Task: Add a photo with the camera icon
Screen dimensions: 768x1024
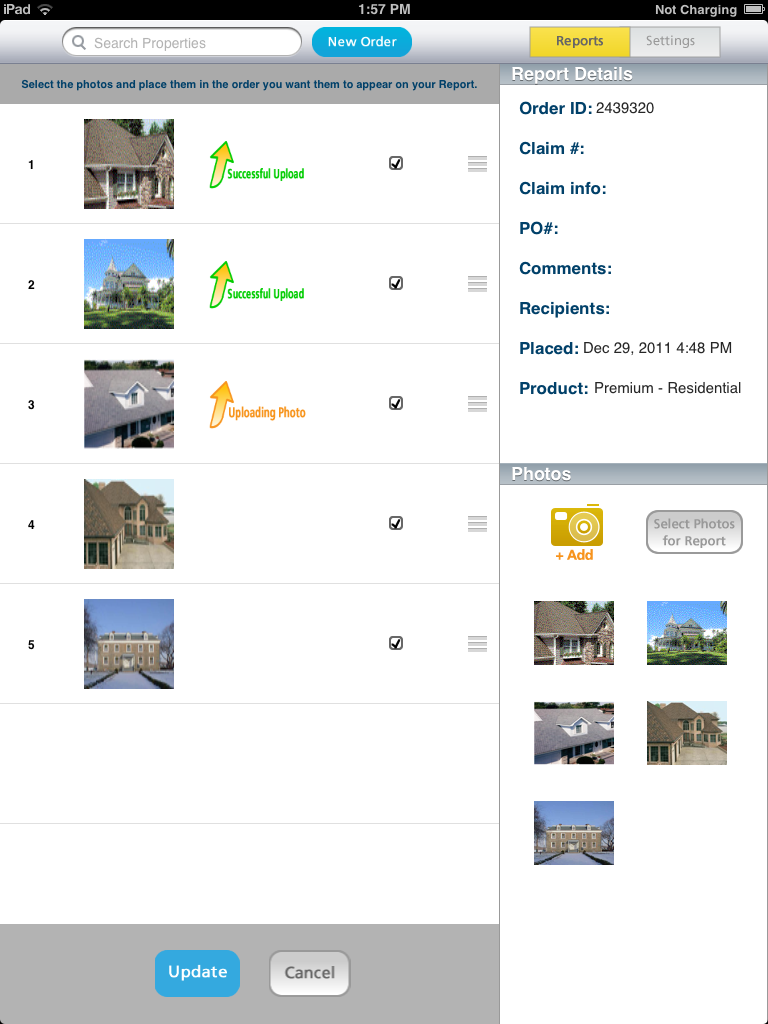Action: [x=575, y=532]
